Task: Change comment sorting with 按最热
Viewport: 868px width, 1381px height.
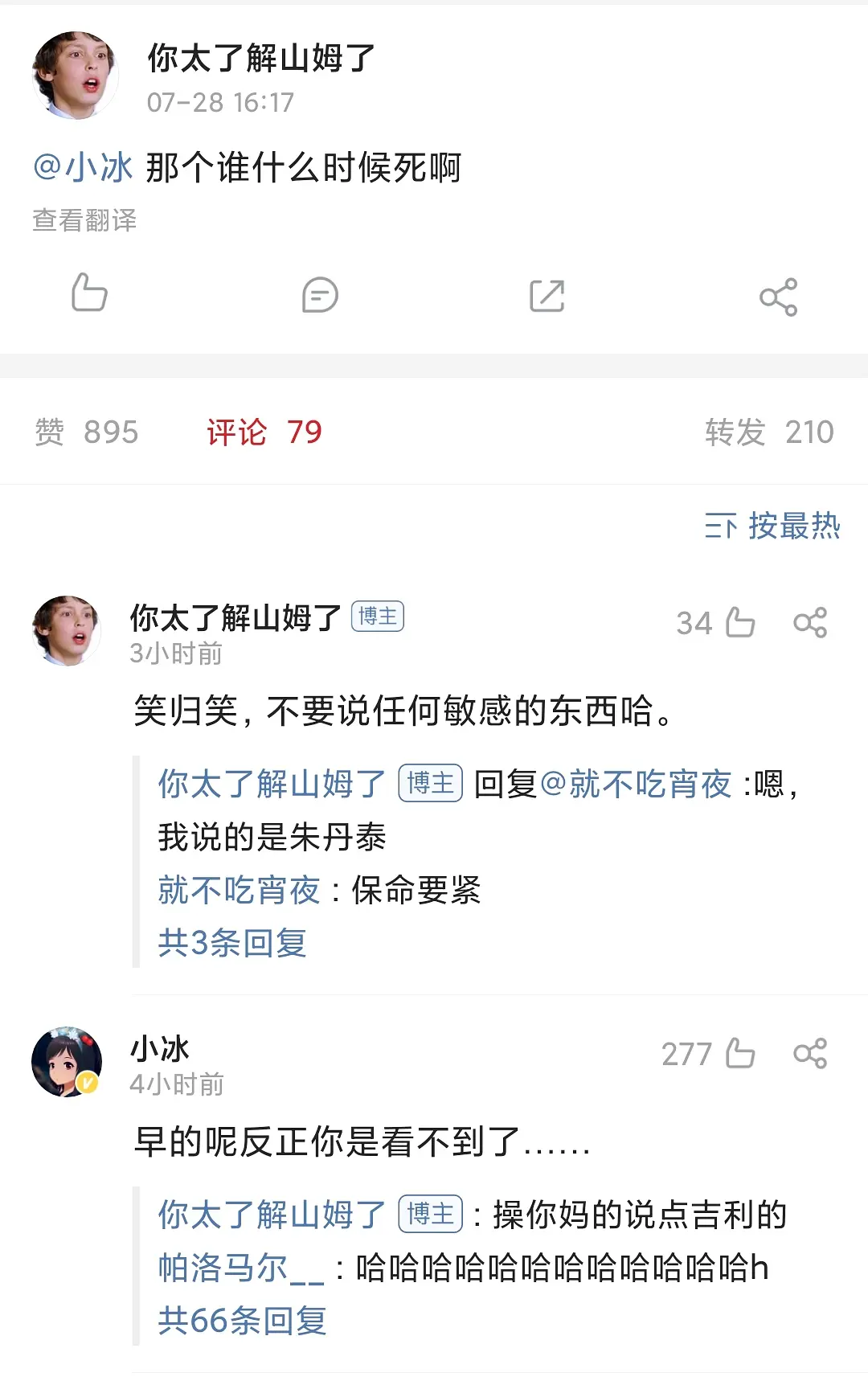Action: (x=772, y=527)
